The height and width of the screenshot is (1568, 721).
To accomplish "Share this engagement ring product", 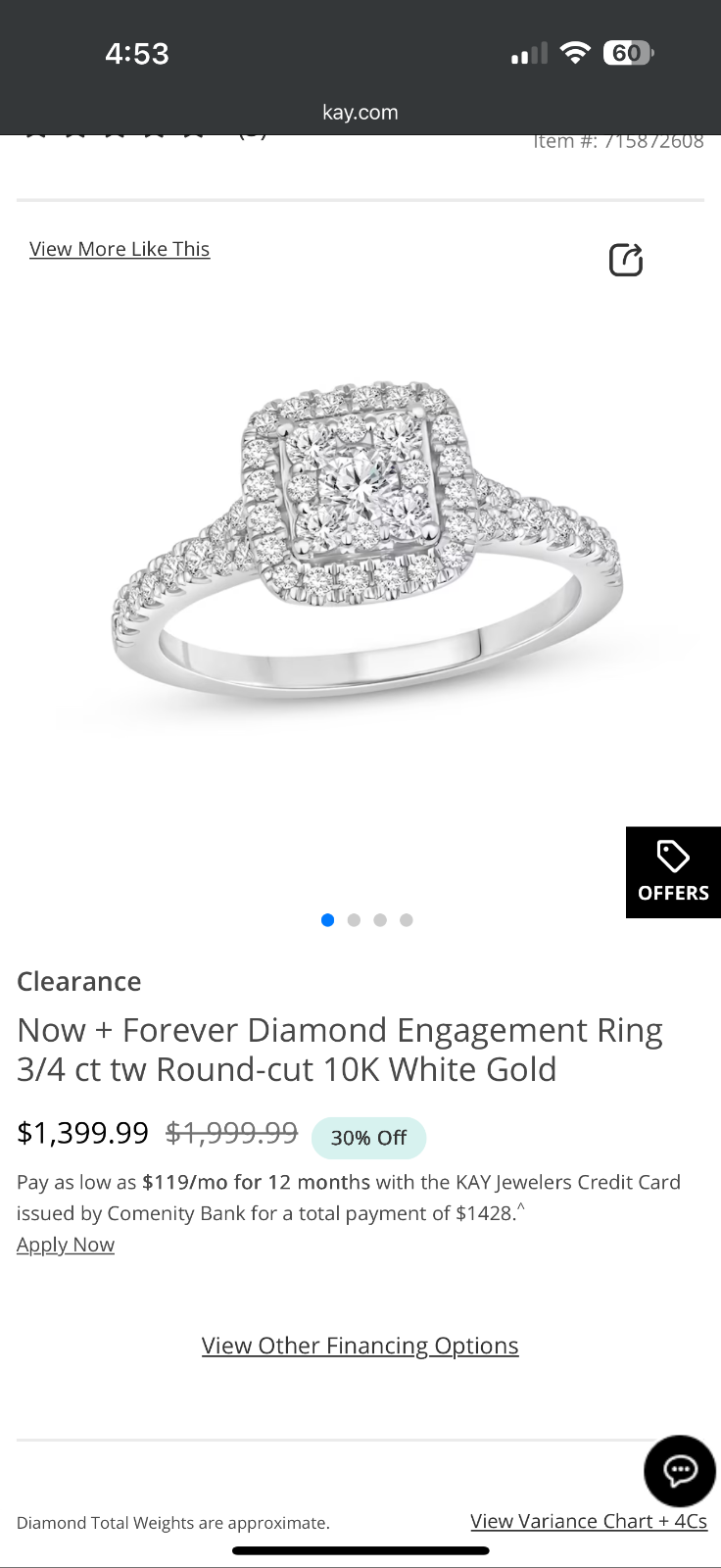I will (626, 260).
